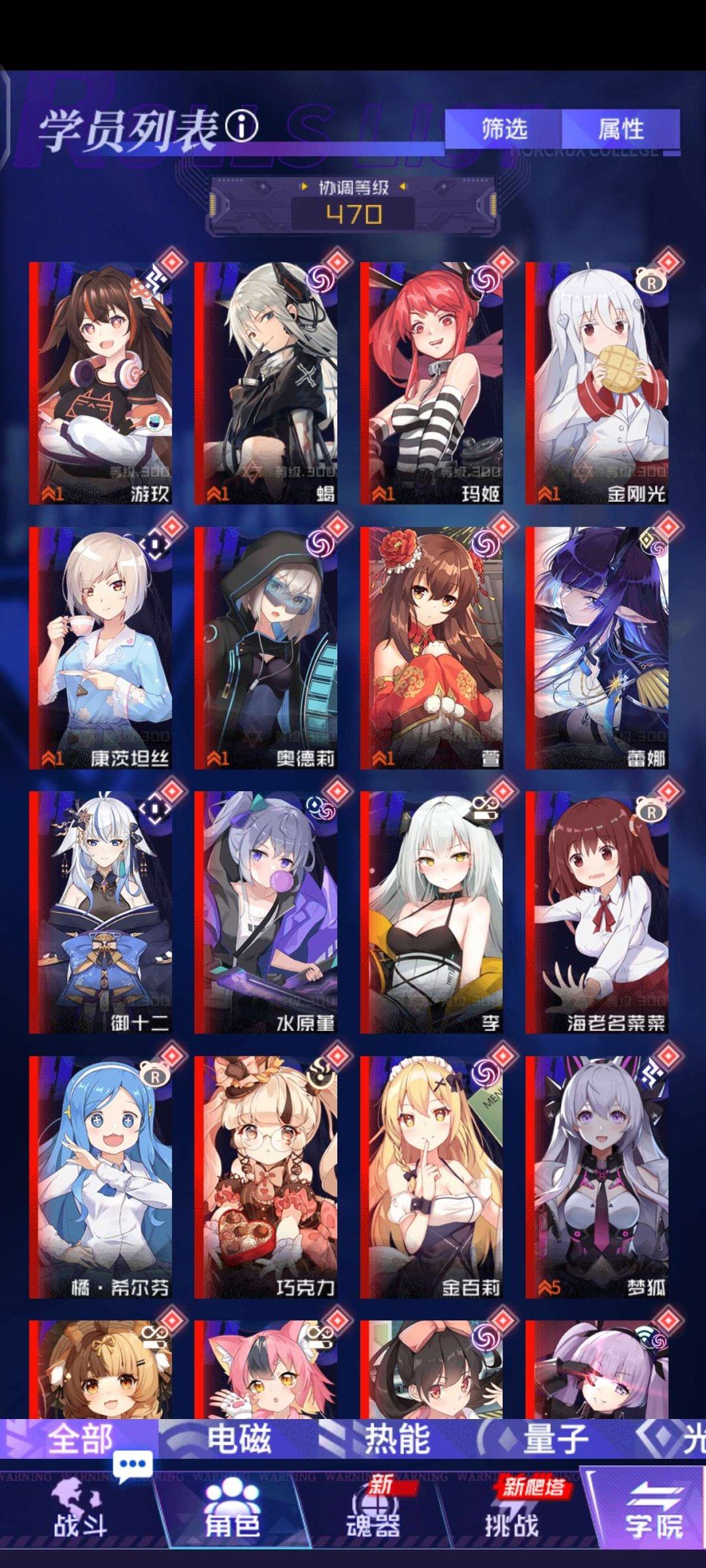
Task: Open character card 游玖
Action: pyautogui.click(x=101, y=384)
